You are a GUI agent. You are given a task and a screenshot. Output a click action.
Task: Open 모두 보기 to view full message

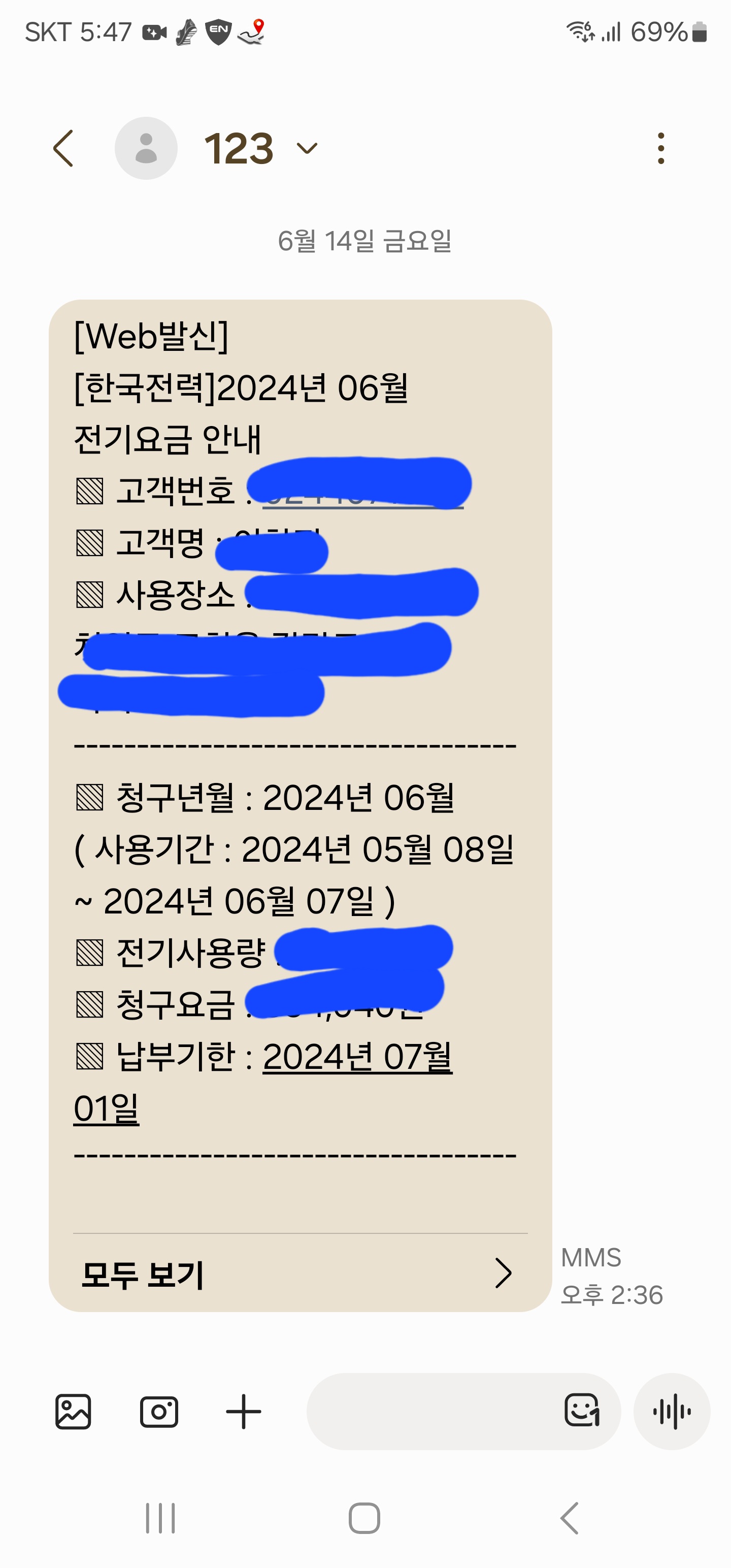pyautogui.click(x=300, y=1273)
